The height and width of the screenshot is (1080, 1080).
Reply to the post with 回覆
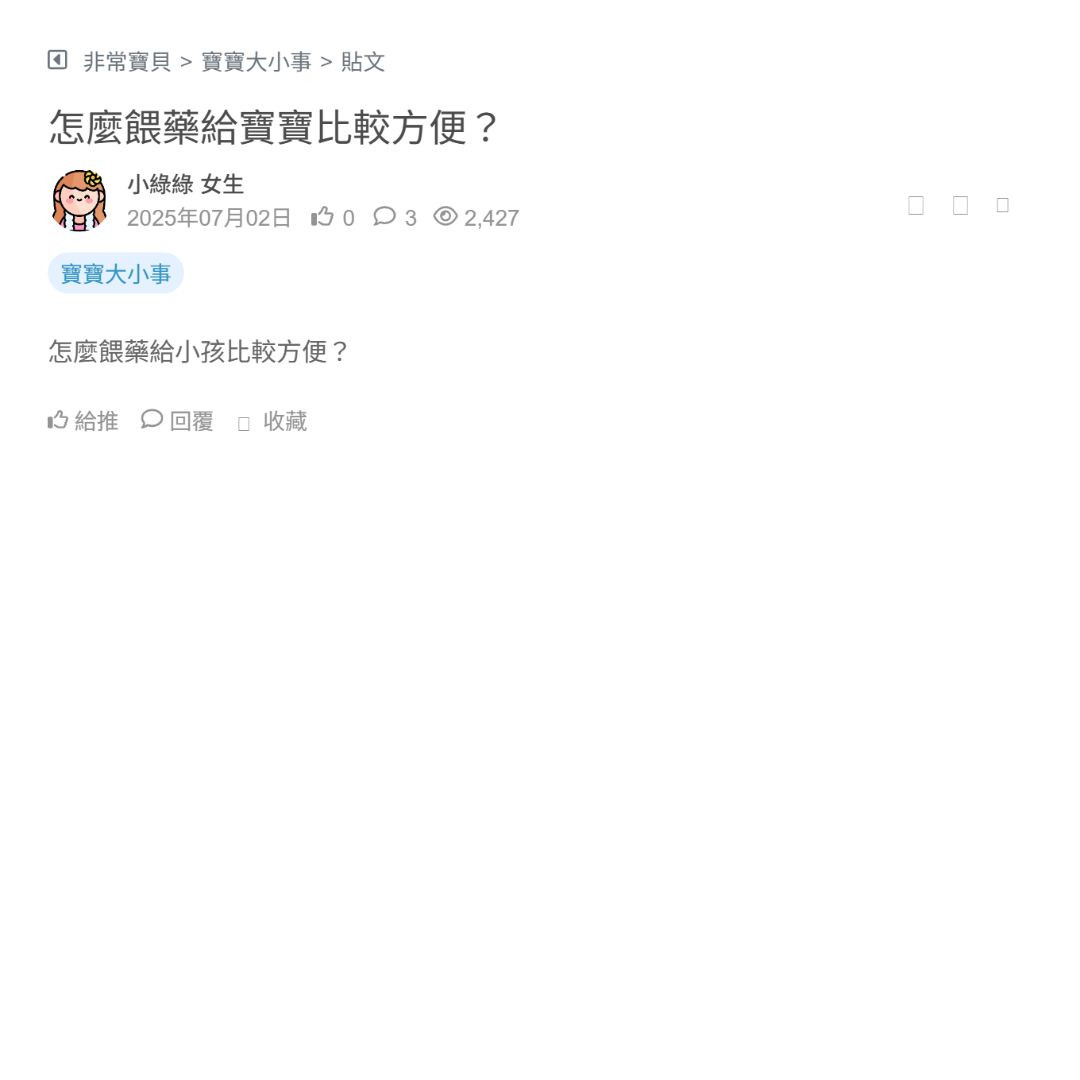(178, 421)
